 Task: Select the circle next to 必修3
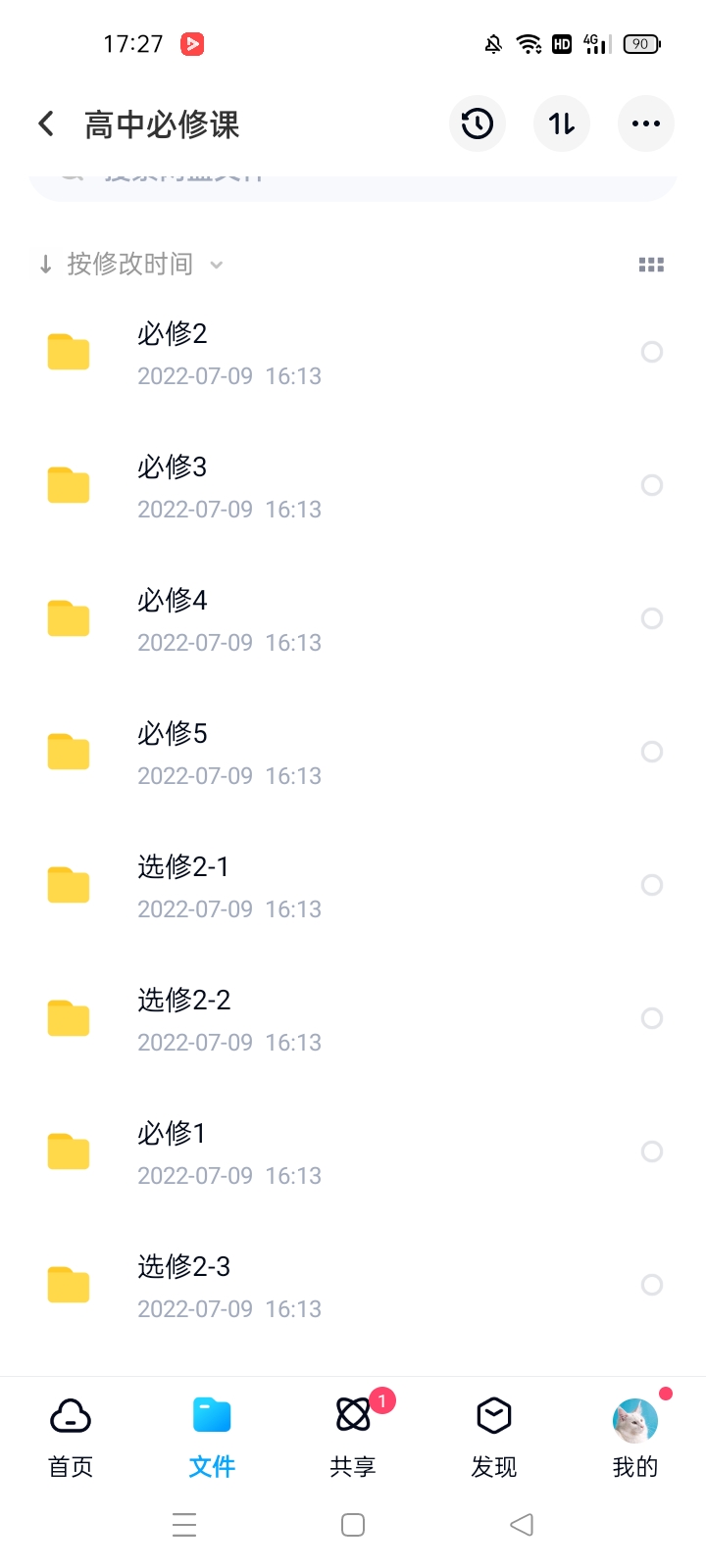[x=651, y=485]
